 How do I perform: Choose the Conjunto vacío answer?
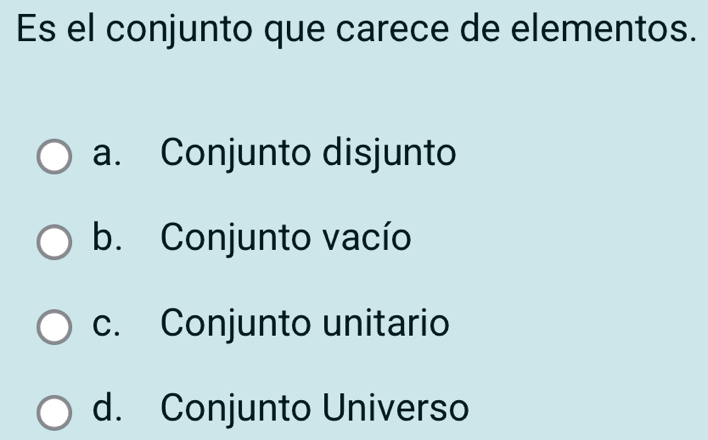point(55,243)
